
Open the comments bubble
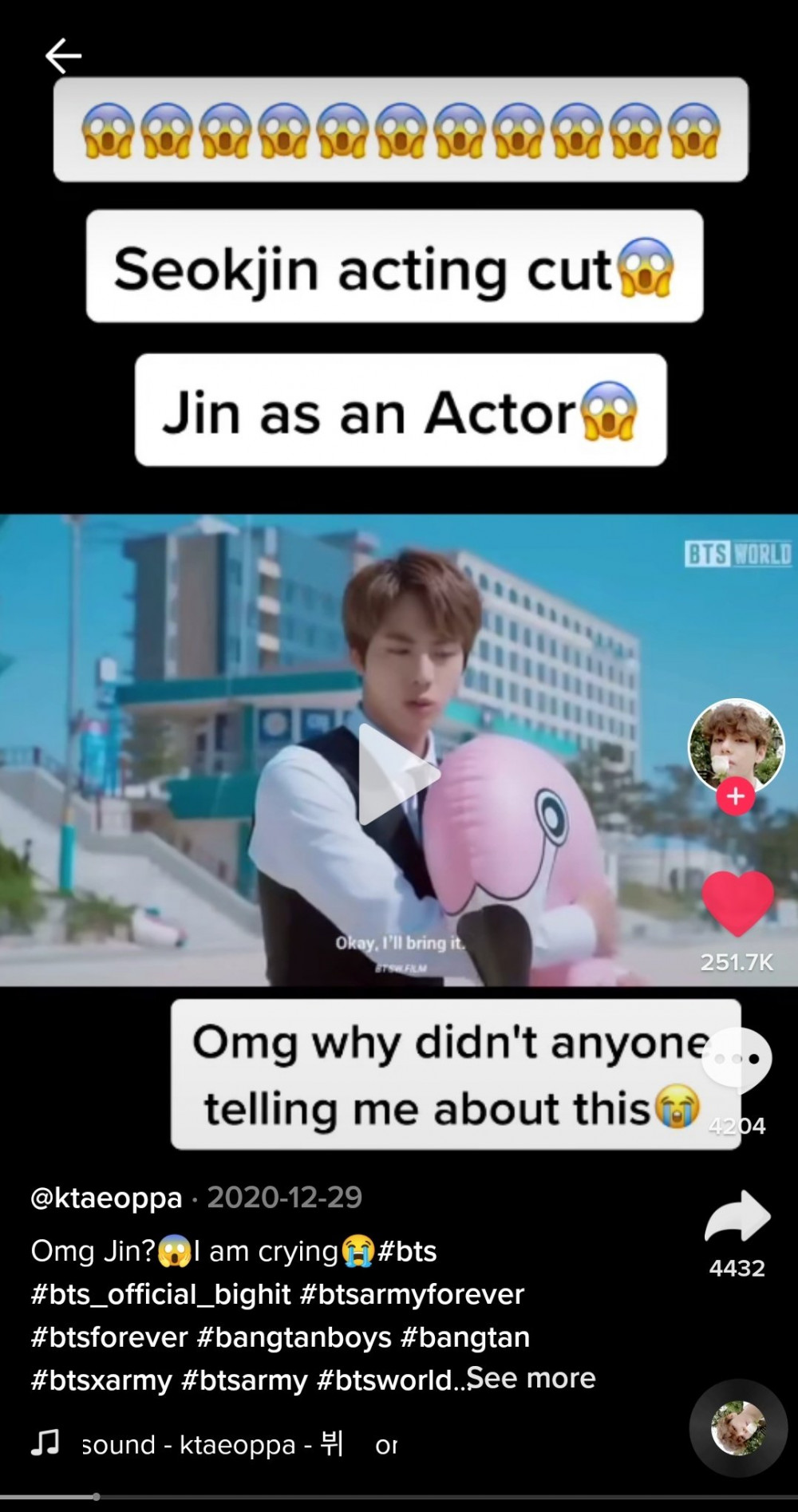click(737, 1060)
